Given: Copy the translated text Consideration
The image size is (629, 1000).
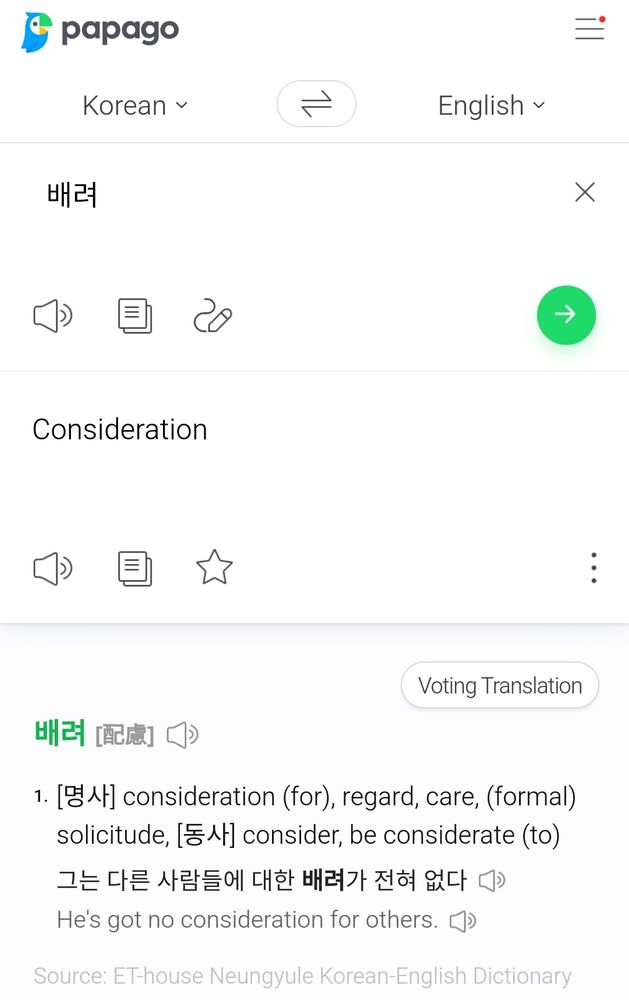Looking at the screenshot, I should [x=135, y=569].
